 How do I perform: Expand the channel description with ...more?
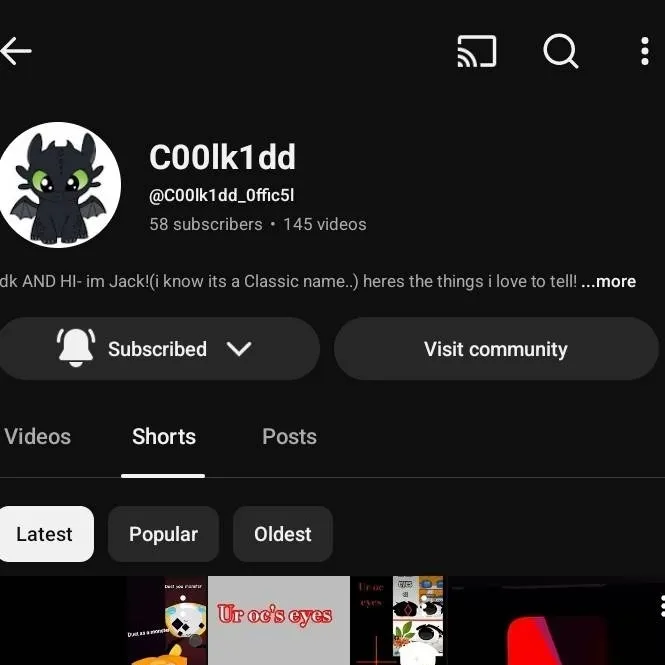pos(608,281)
